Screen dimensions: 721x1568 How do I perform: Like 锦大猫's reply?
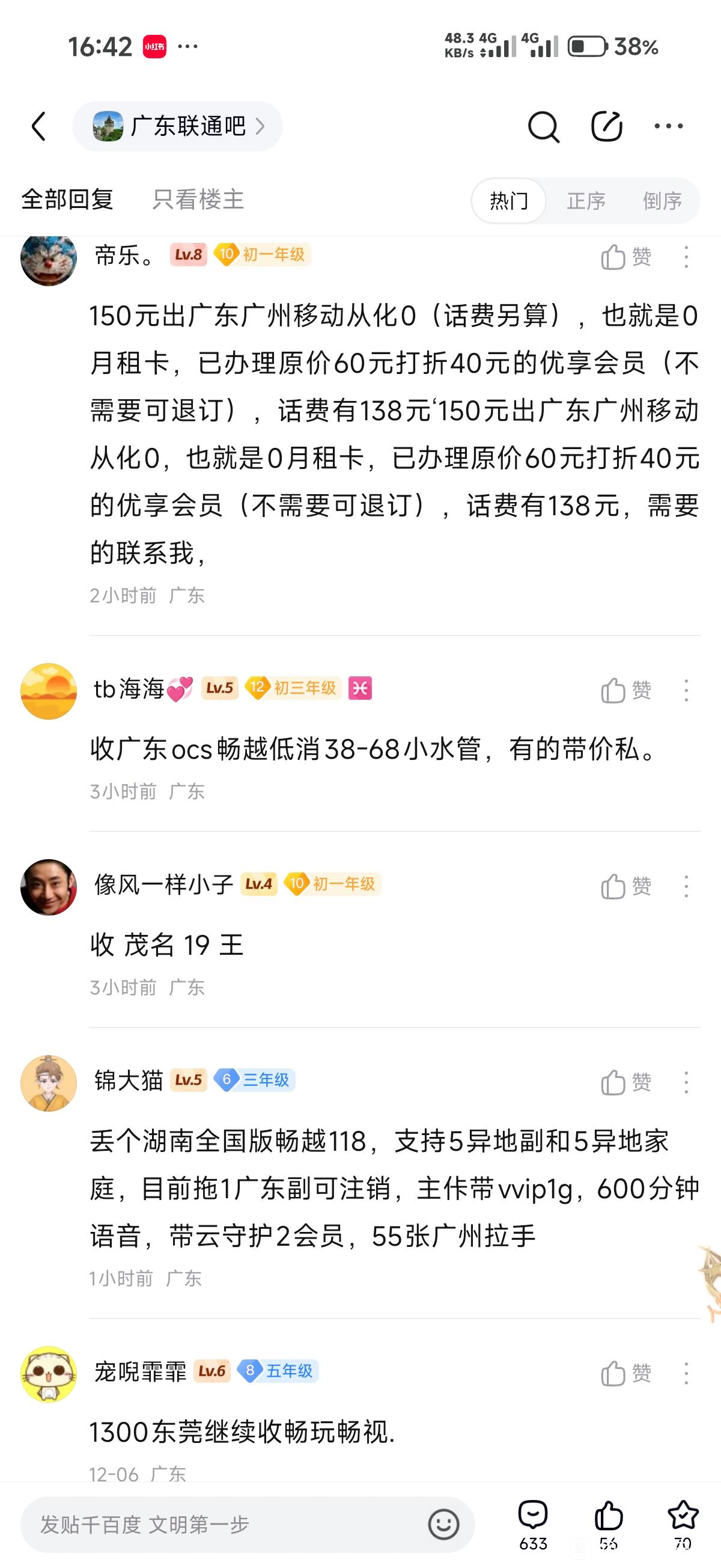[x=625, y=1082]
